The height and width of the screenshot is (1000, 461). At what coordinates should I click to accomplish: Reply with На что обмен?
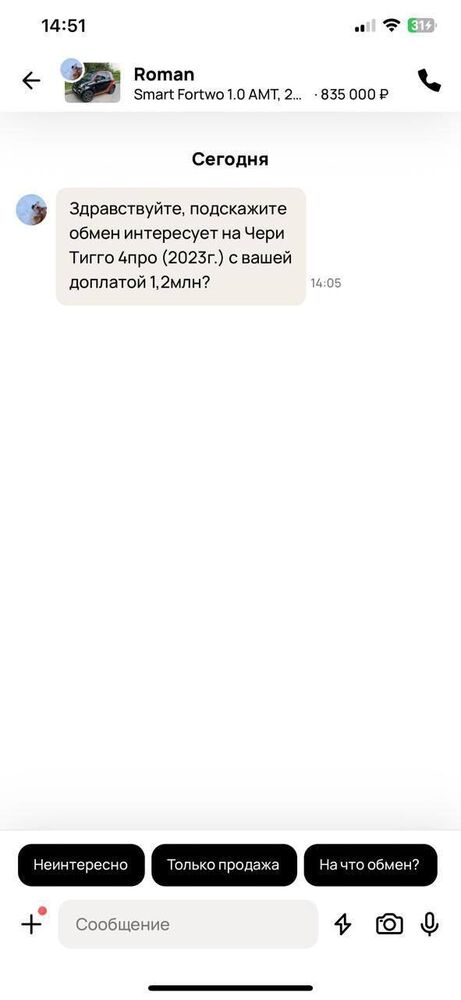coord(370,865)
